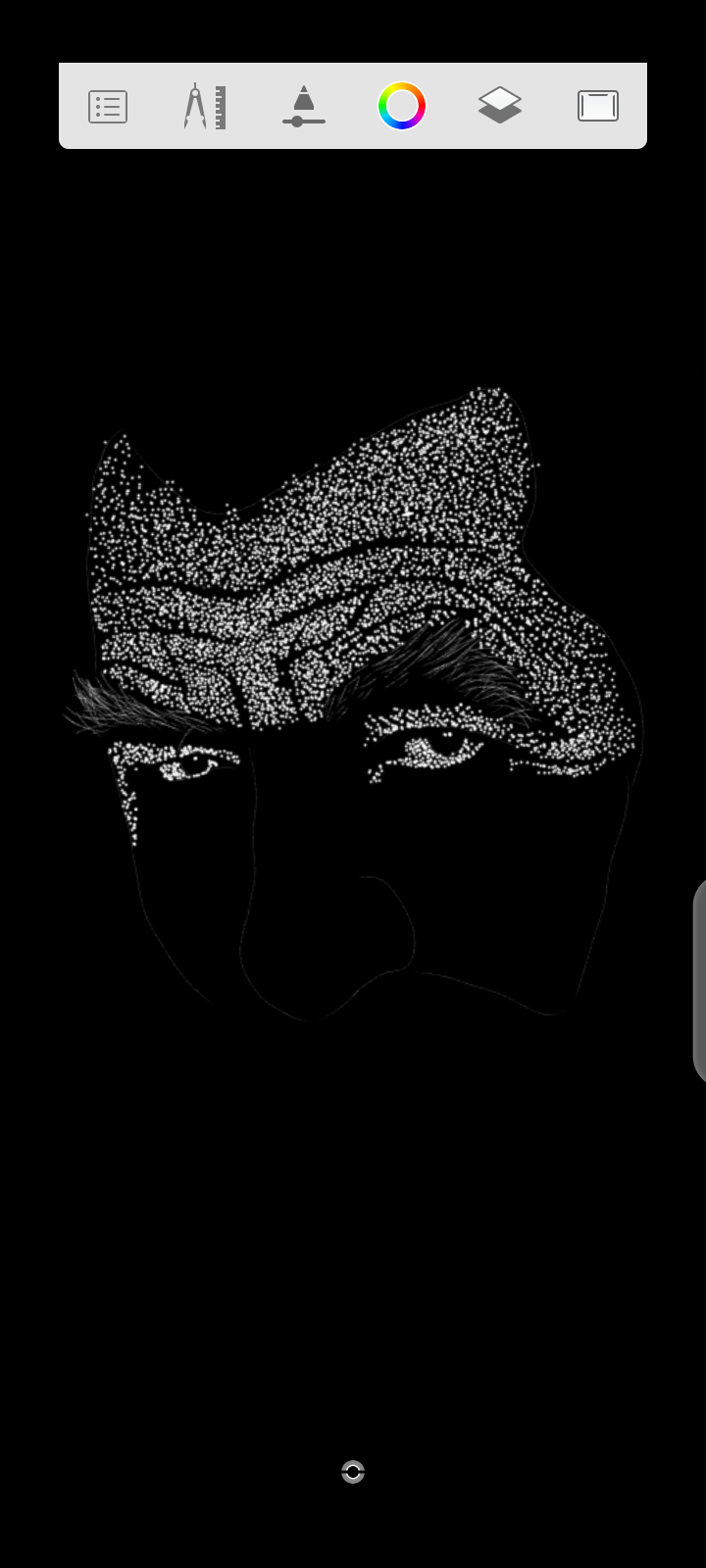Viewport: 706px width, 1568px height.
Task: Open the main menu list icon
Action: 108,106
